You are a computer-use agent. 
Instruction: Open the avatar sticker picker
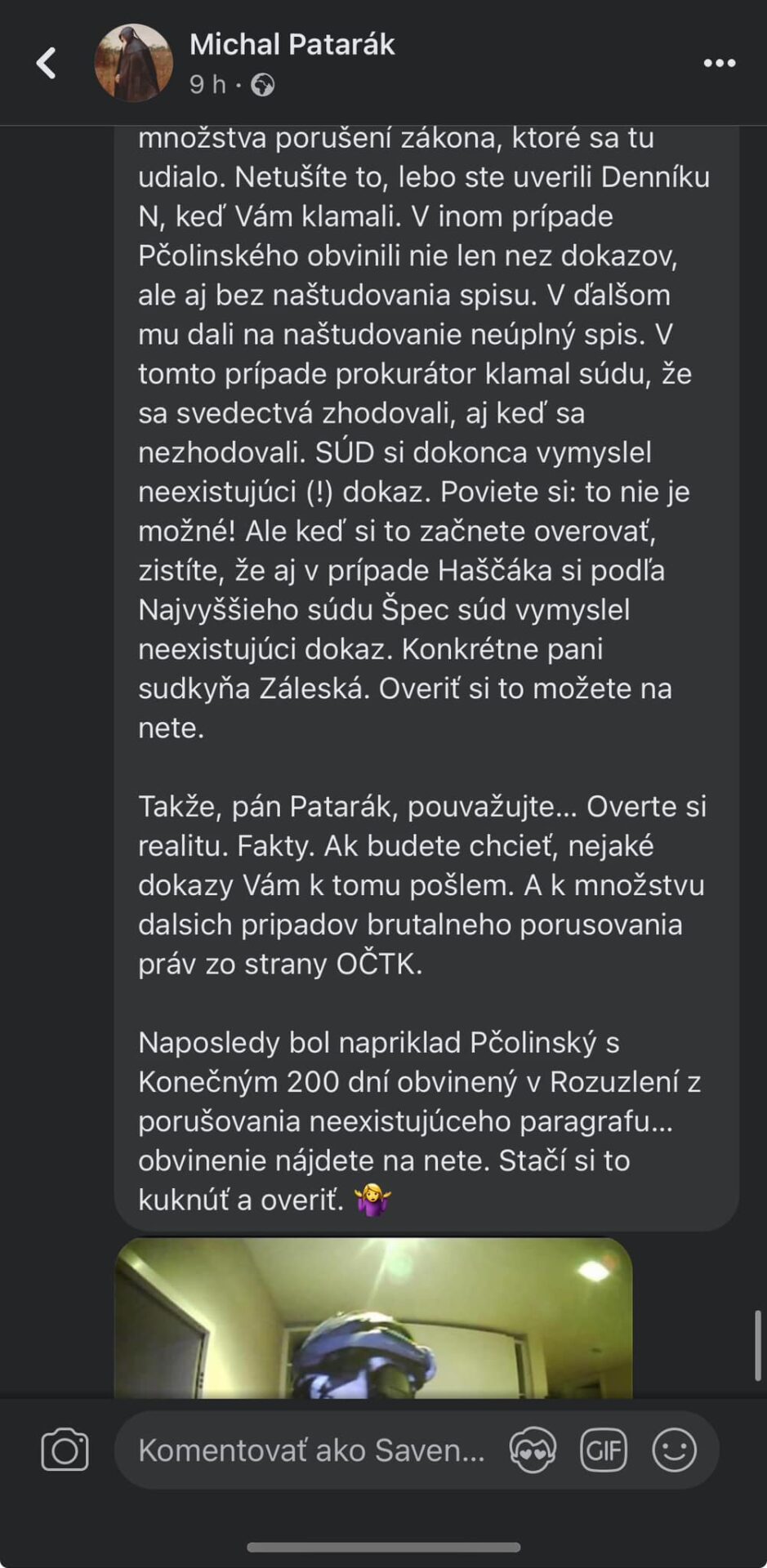click(x=533, y=1450)
